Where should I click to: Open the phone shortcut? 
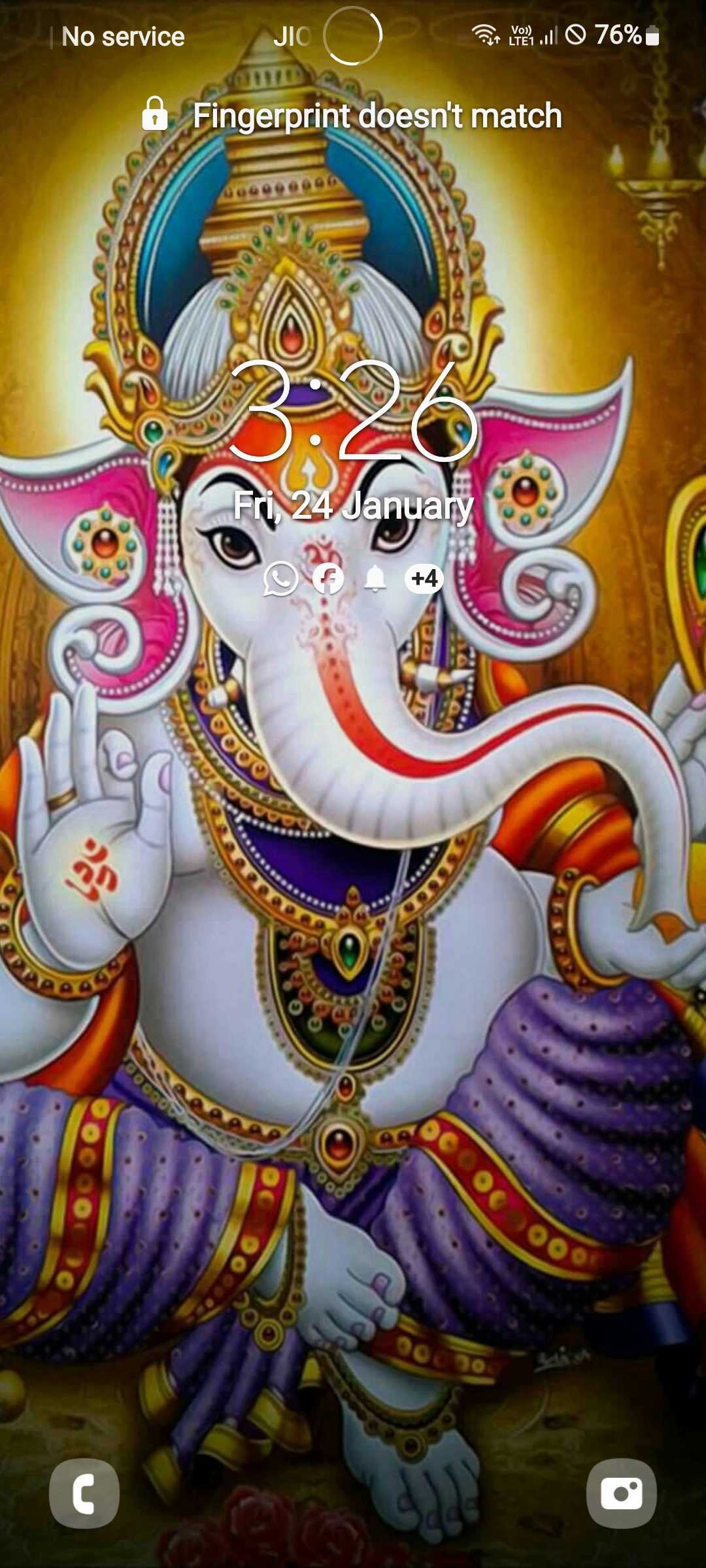(x=84, y=1493)
